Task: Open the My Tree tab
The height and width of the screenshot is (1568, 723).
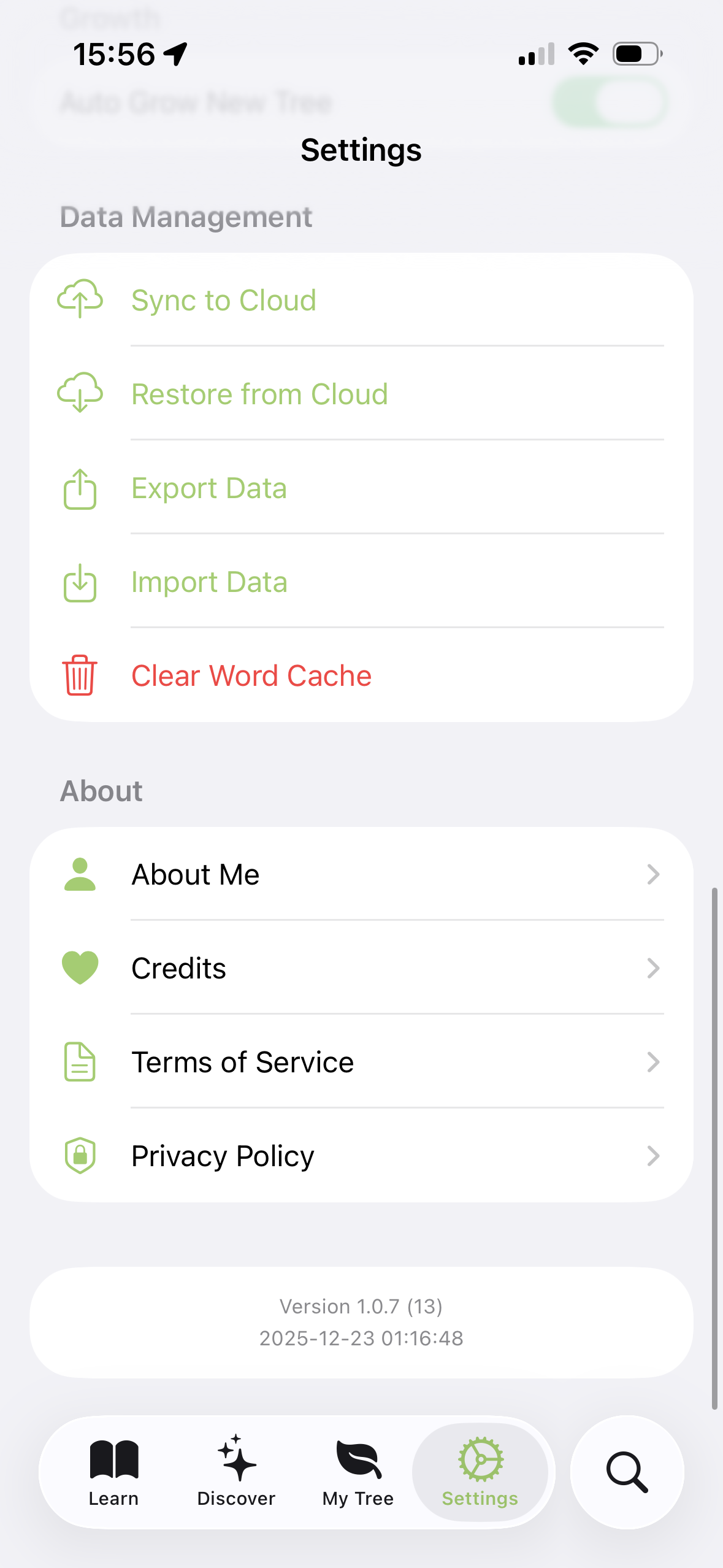Action: (358, 1472)
